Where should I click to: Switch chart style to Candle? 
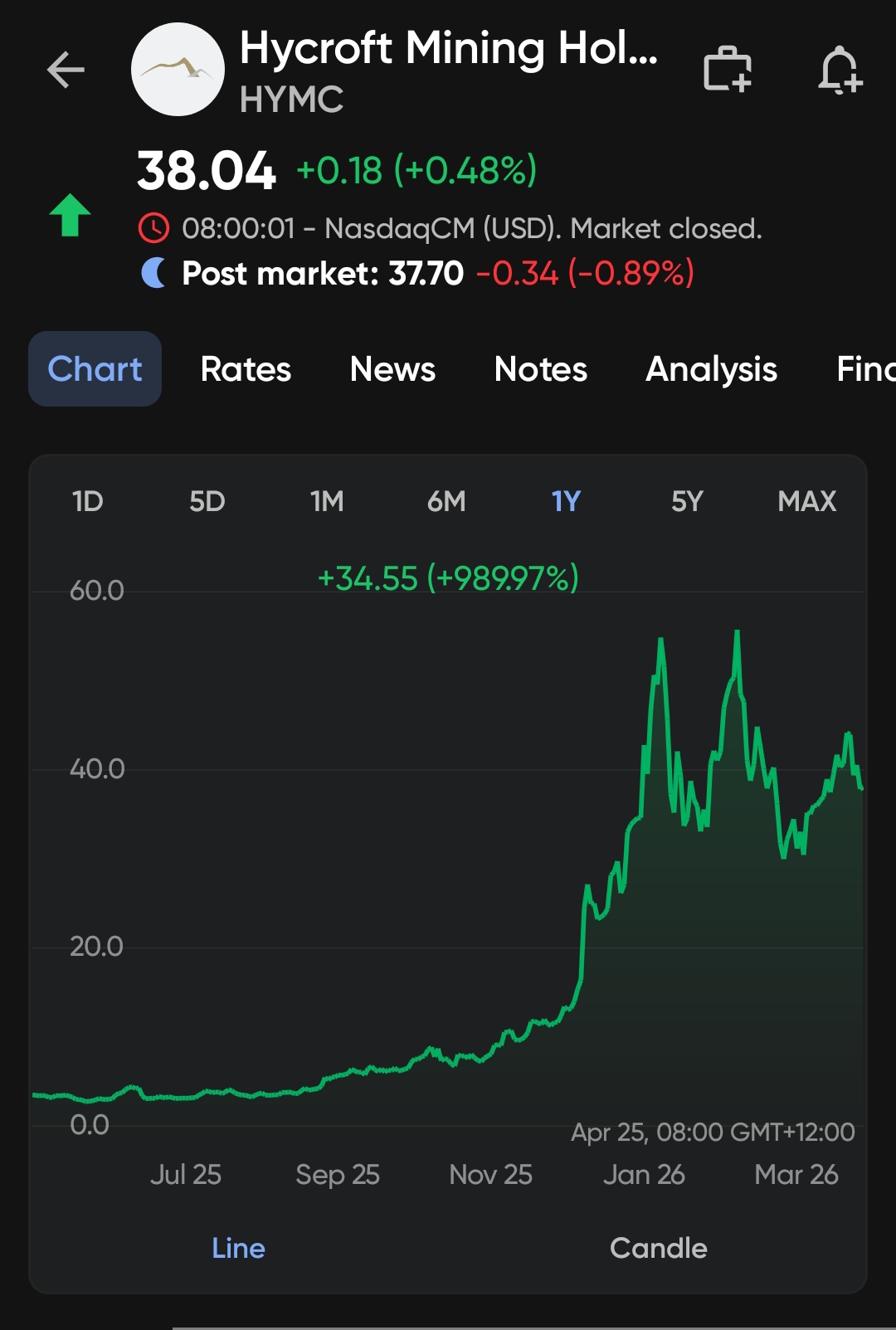coord(659,1248)
